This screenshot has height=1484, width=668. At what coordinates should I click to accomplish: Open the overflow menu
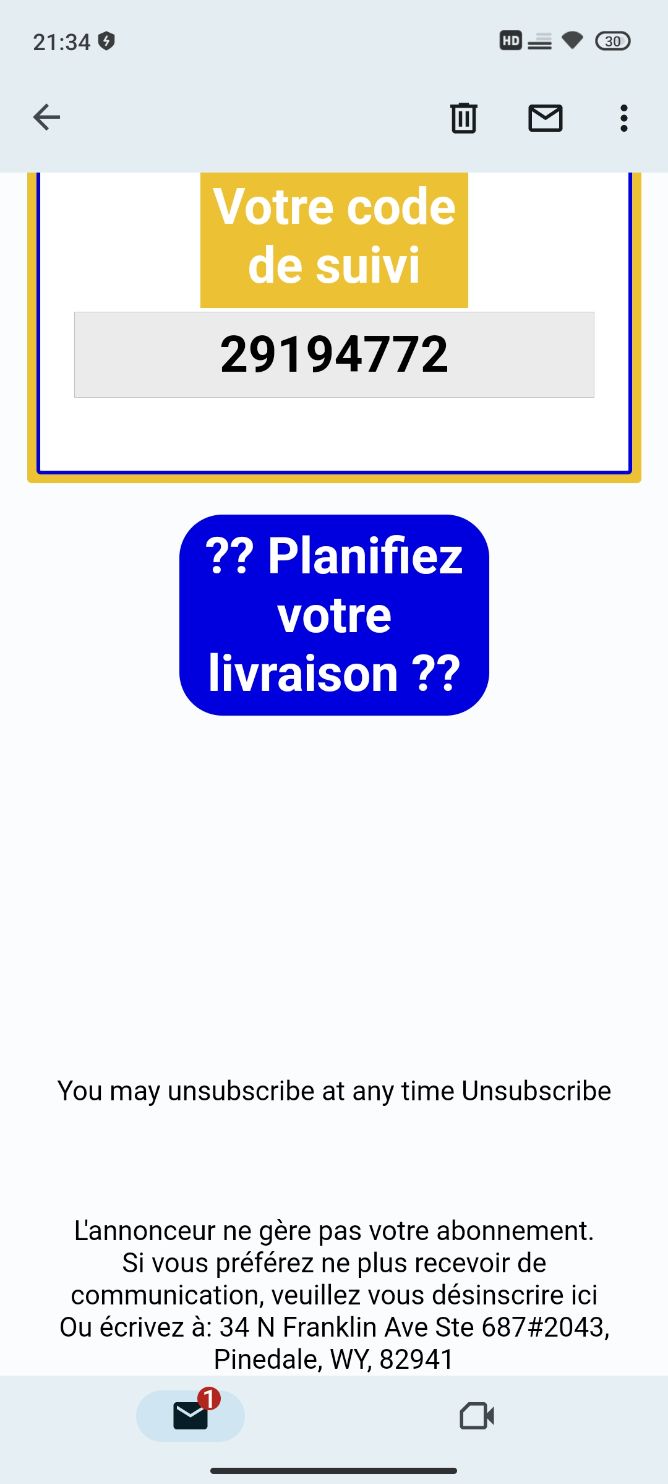point(624,118)
